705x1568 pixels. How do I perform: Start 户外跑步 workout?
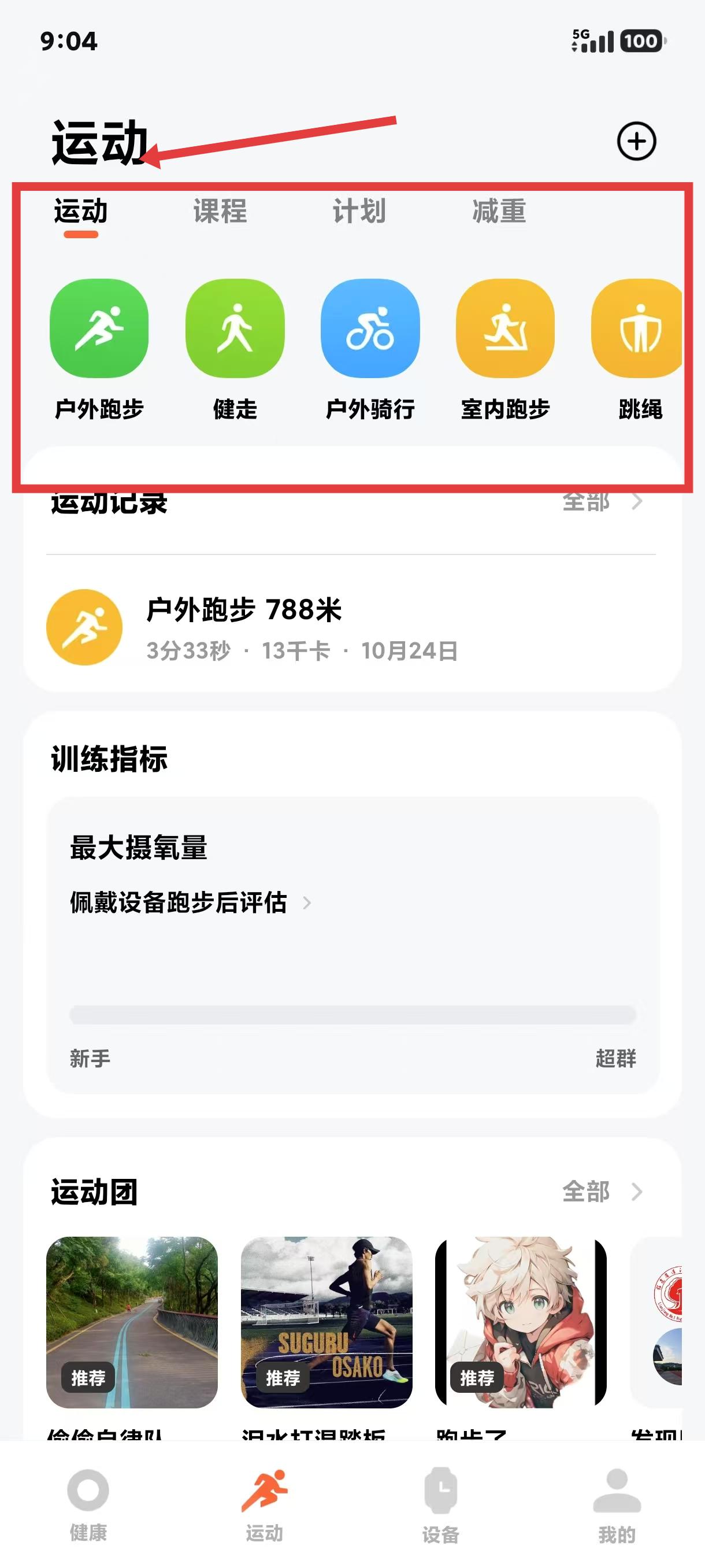tap(99, 329)
